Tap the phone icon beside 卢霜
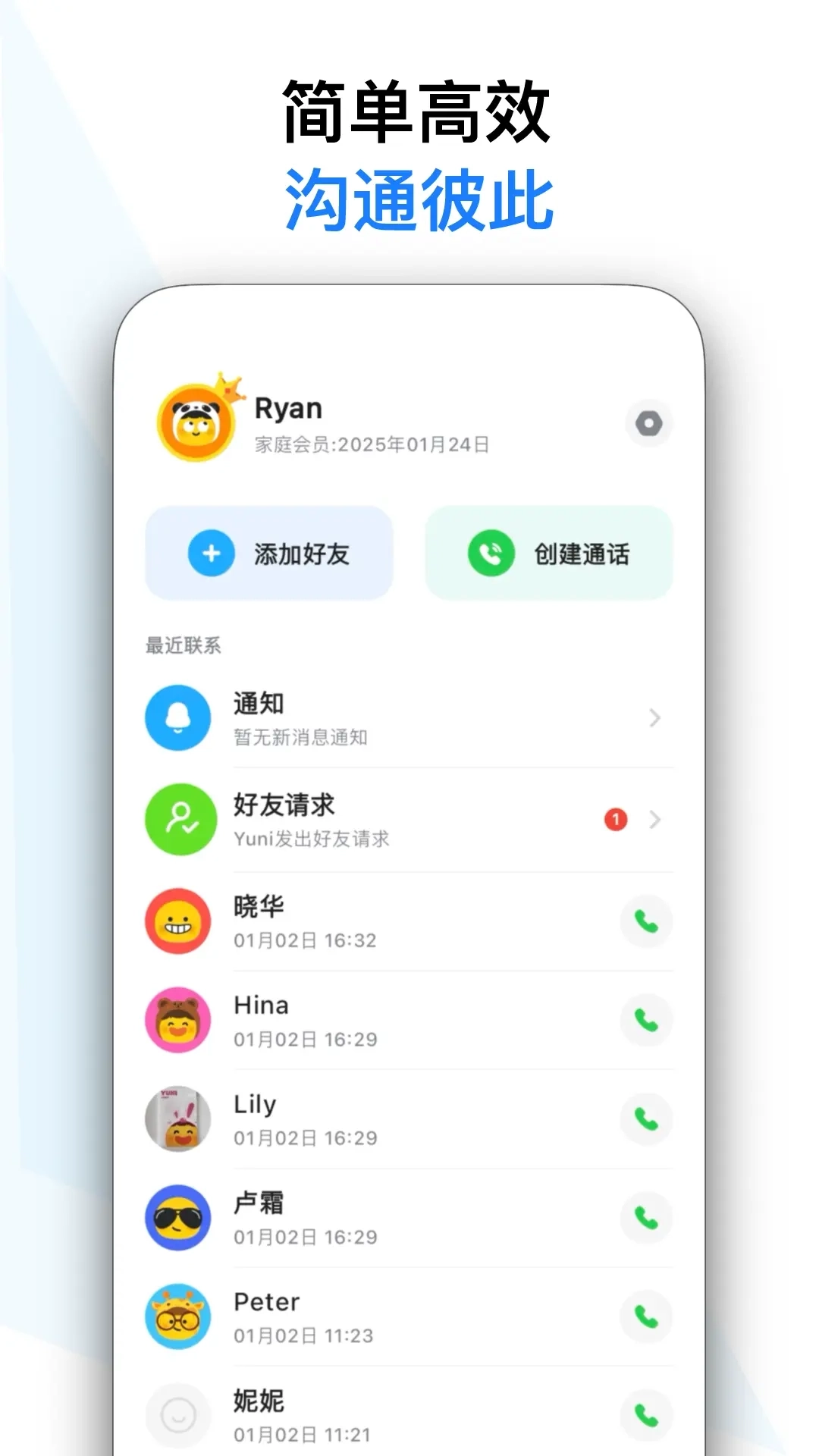The image size is (819, 1456). [645, 1218]
